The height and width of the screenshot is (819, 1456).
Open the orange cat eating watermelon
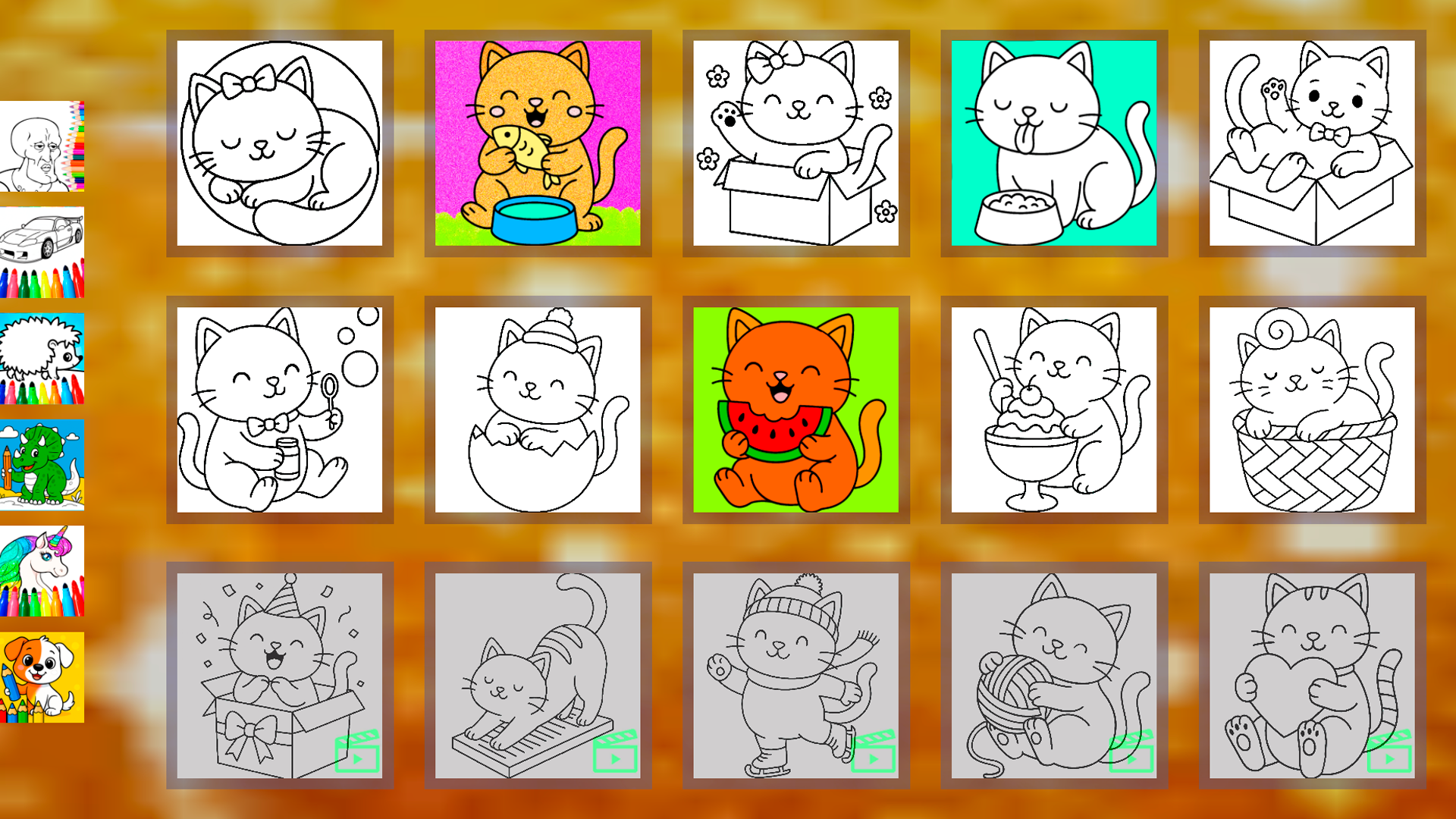coord(795,409)
